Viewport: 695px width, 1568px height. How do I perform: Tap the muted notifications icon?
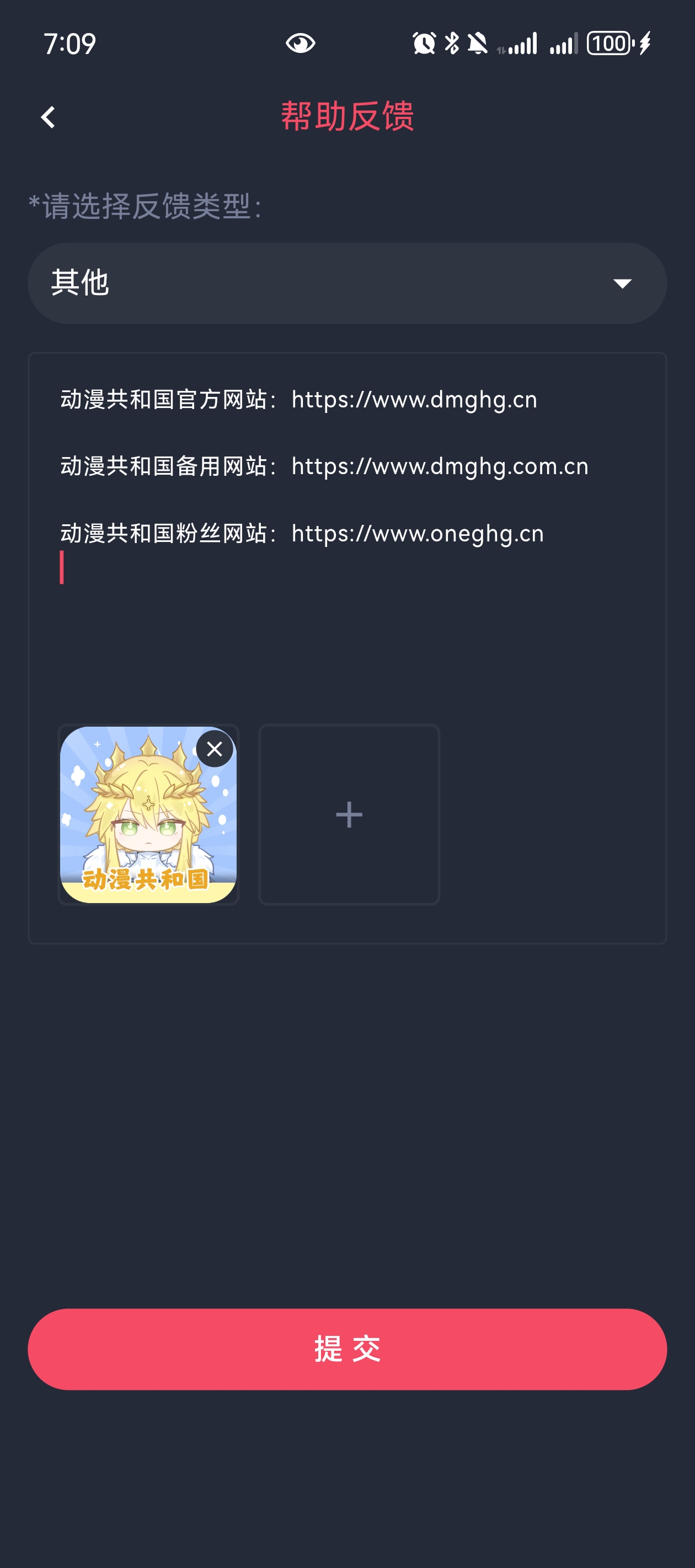point(479,42)
